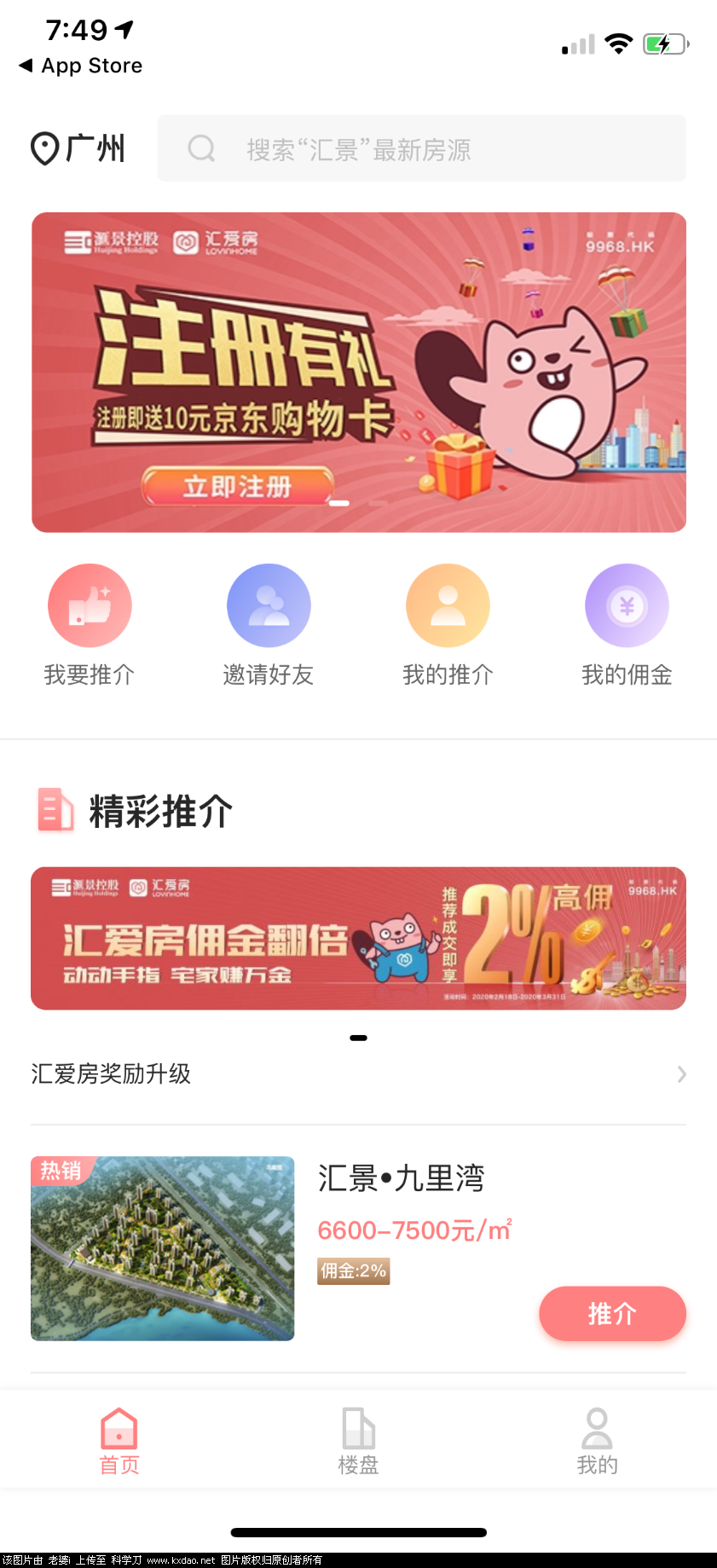This screenshot has height=1568, width=717.
Task: Open 我的推介 shortcut
Action: (x=448, y=625)
